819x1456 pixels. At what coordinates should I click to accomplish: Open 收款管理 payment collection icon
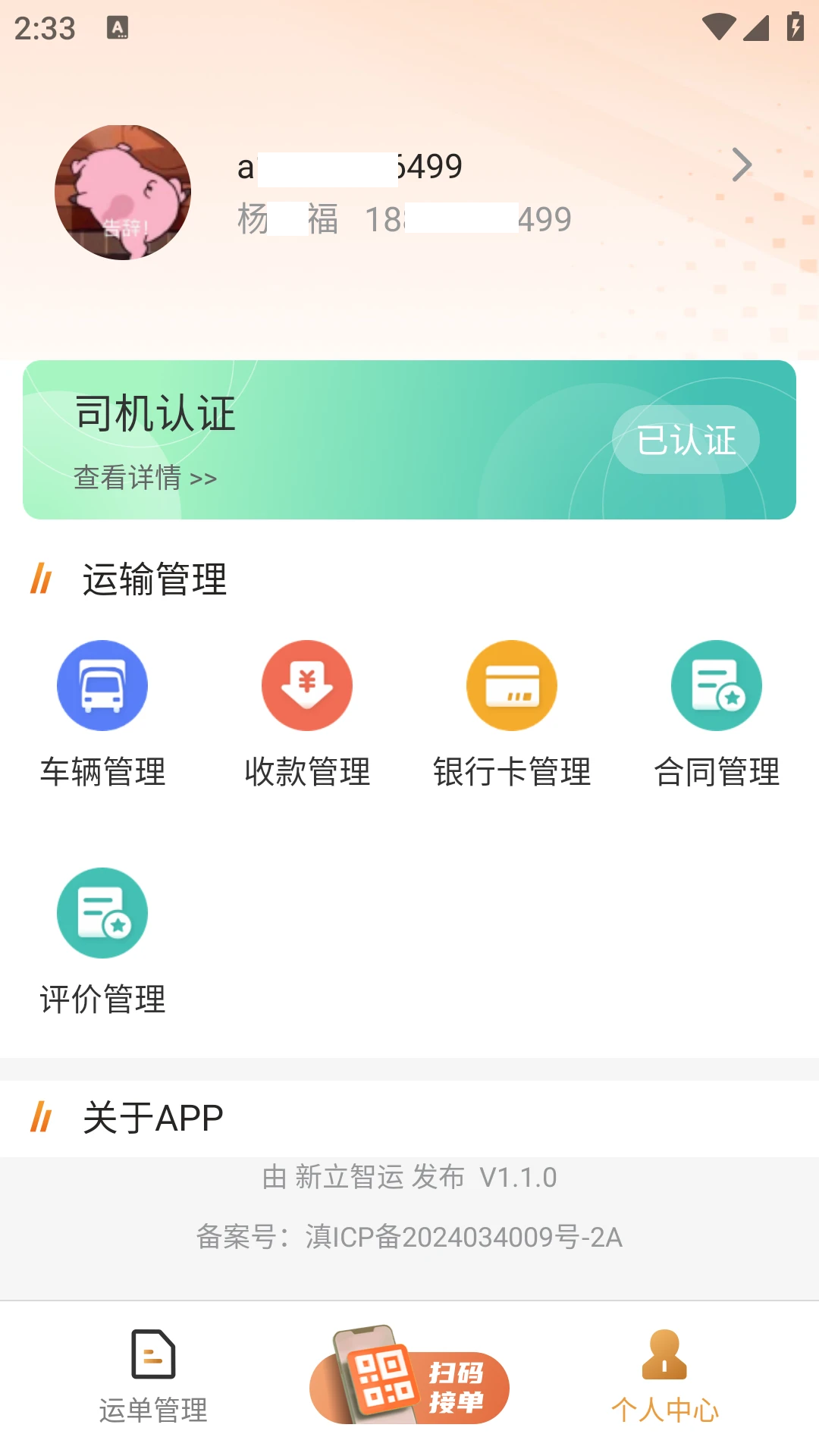point(306,685)
